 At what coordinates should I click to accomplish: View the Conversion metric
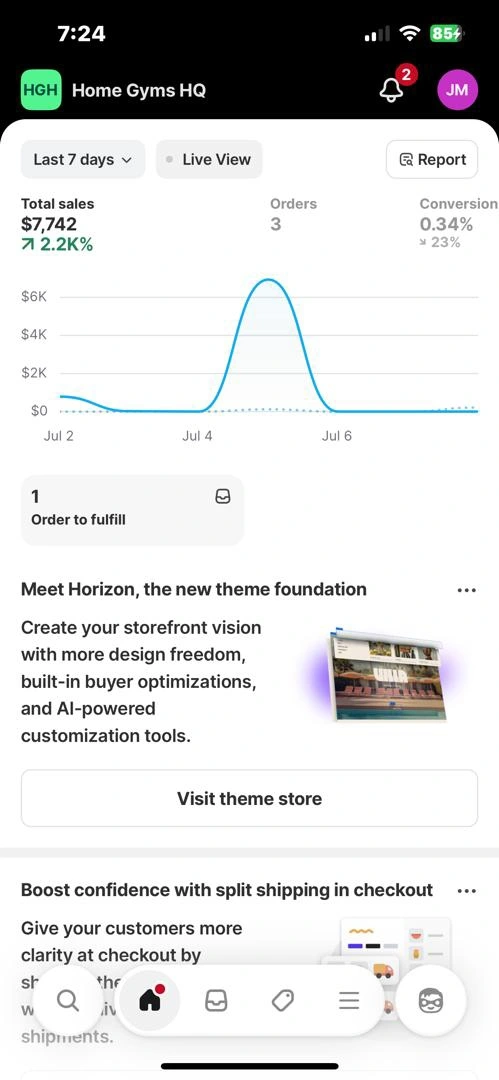coord(458,222)
